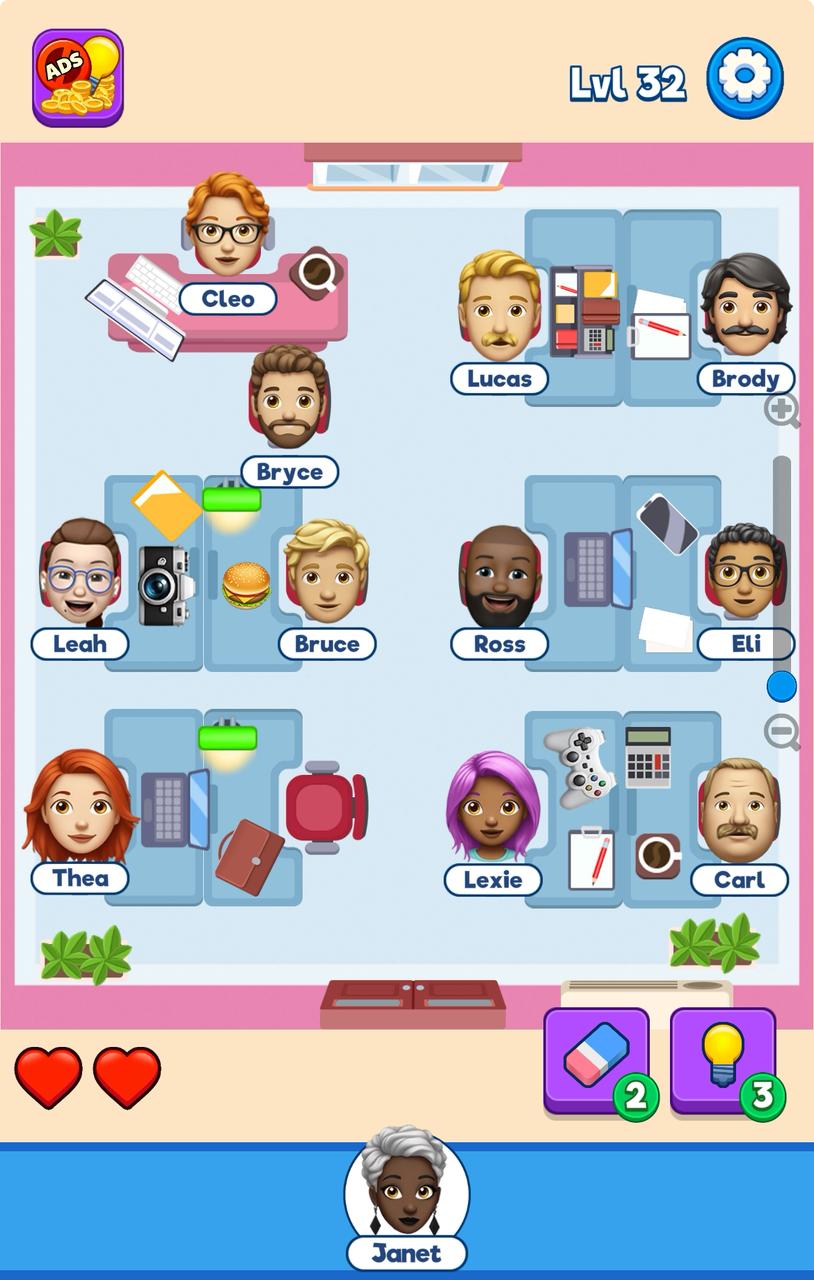This screenshot has height=1280, width=814.
Task: Zoom in with the plus magnifier
Action: (x=782, y=410)
